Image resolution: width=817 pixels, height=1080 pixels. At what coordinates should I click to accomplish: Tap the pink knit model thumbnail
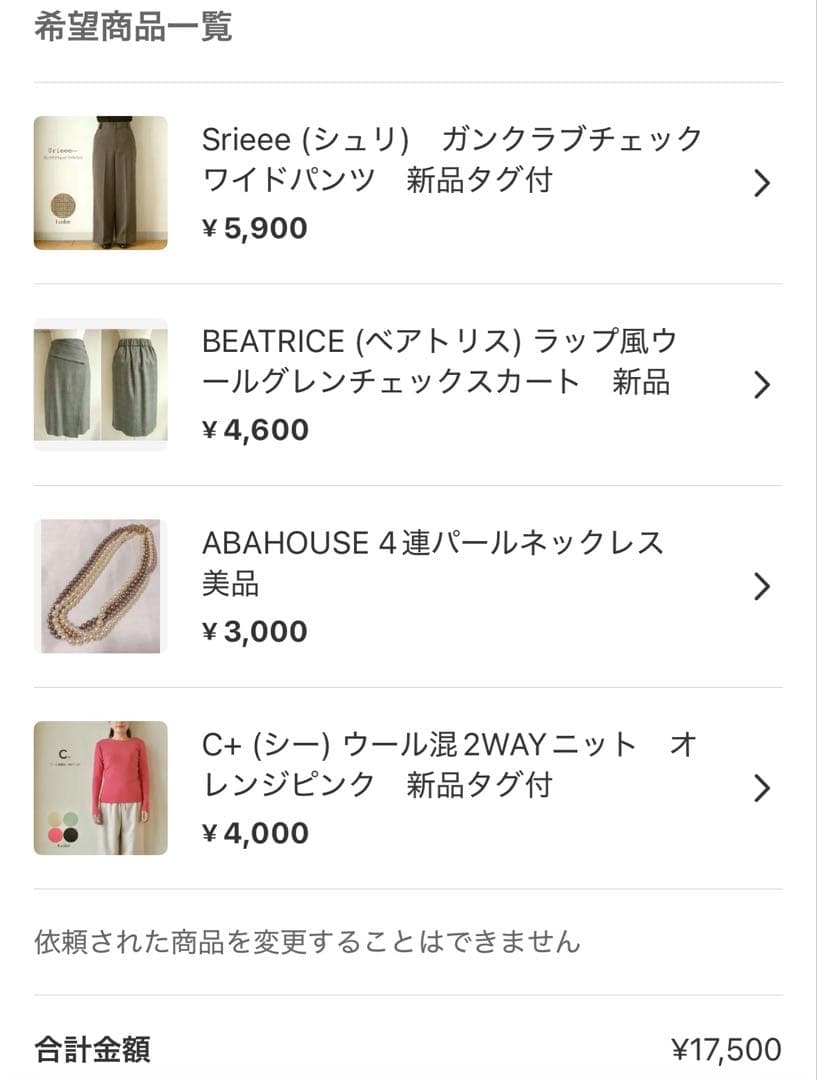click(x=98, y=788)
